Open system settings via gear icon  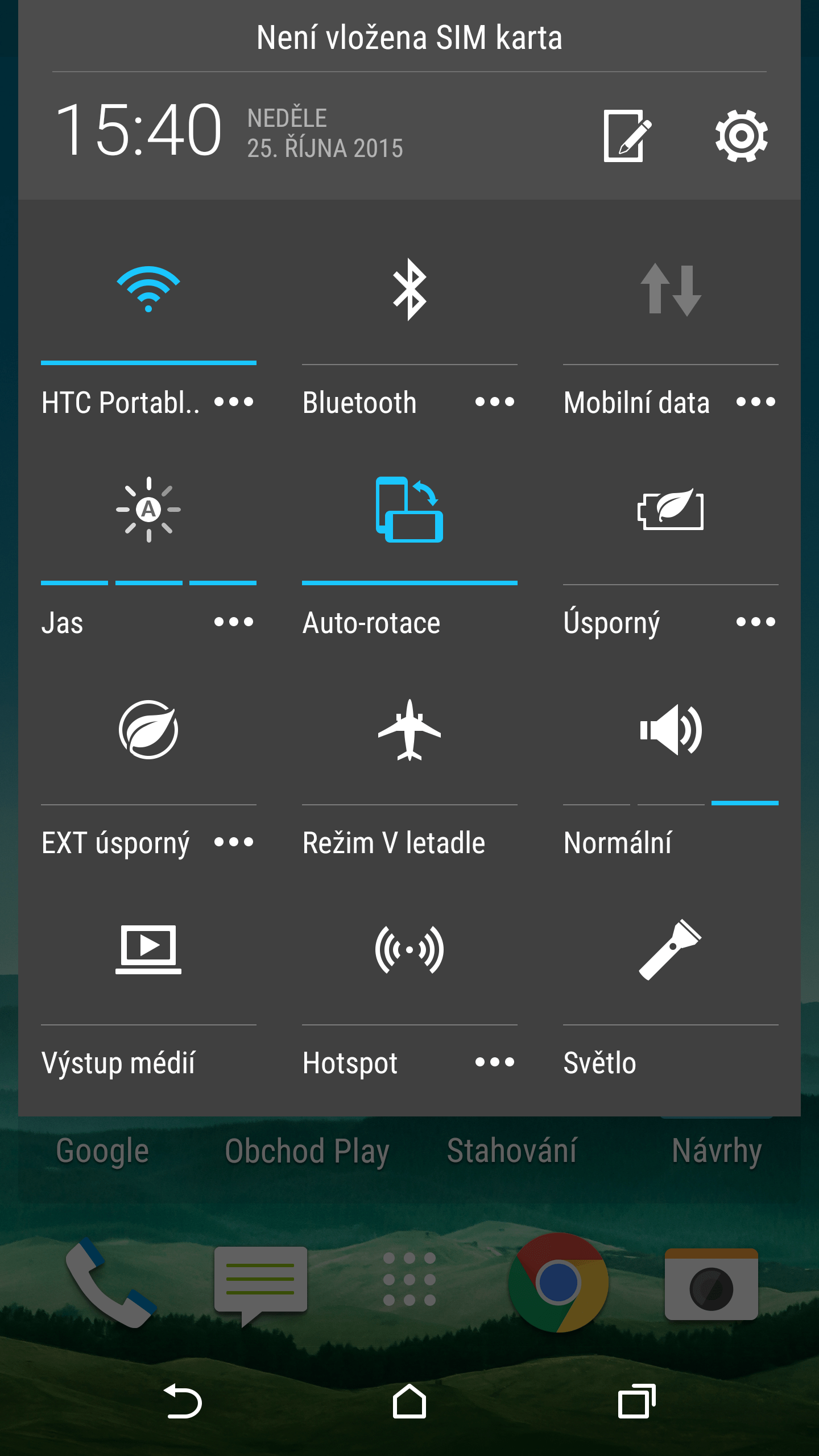click(741, 136)
